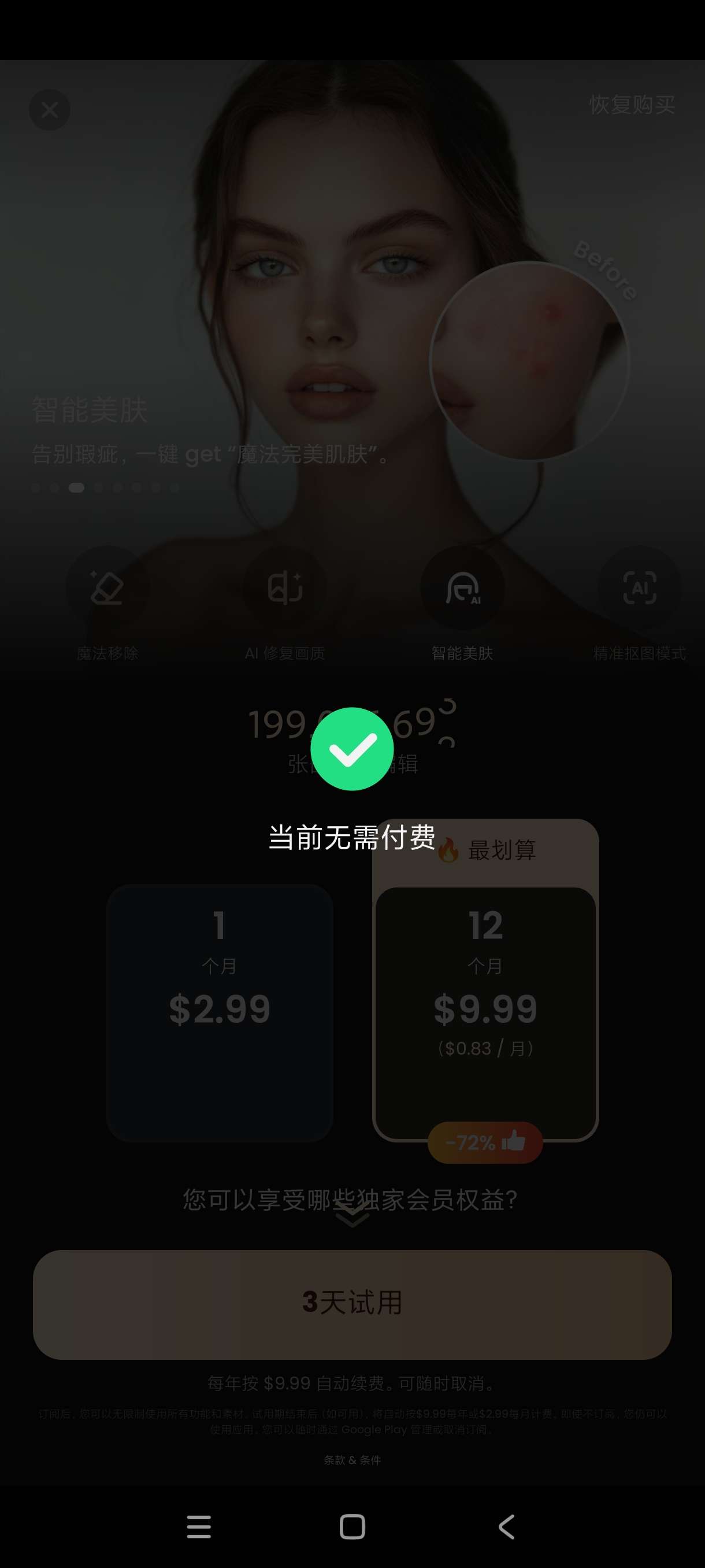Select the 精准抠图模式 feature icon
Image resolution: width=705 pixels, height=1568 pixels.
pos(639,587)
